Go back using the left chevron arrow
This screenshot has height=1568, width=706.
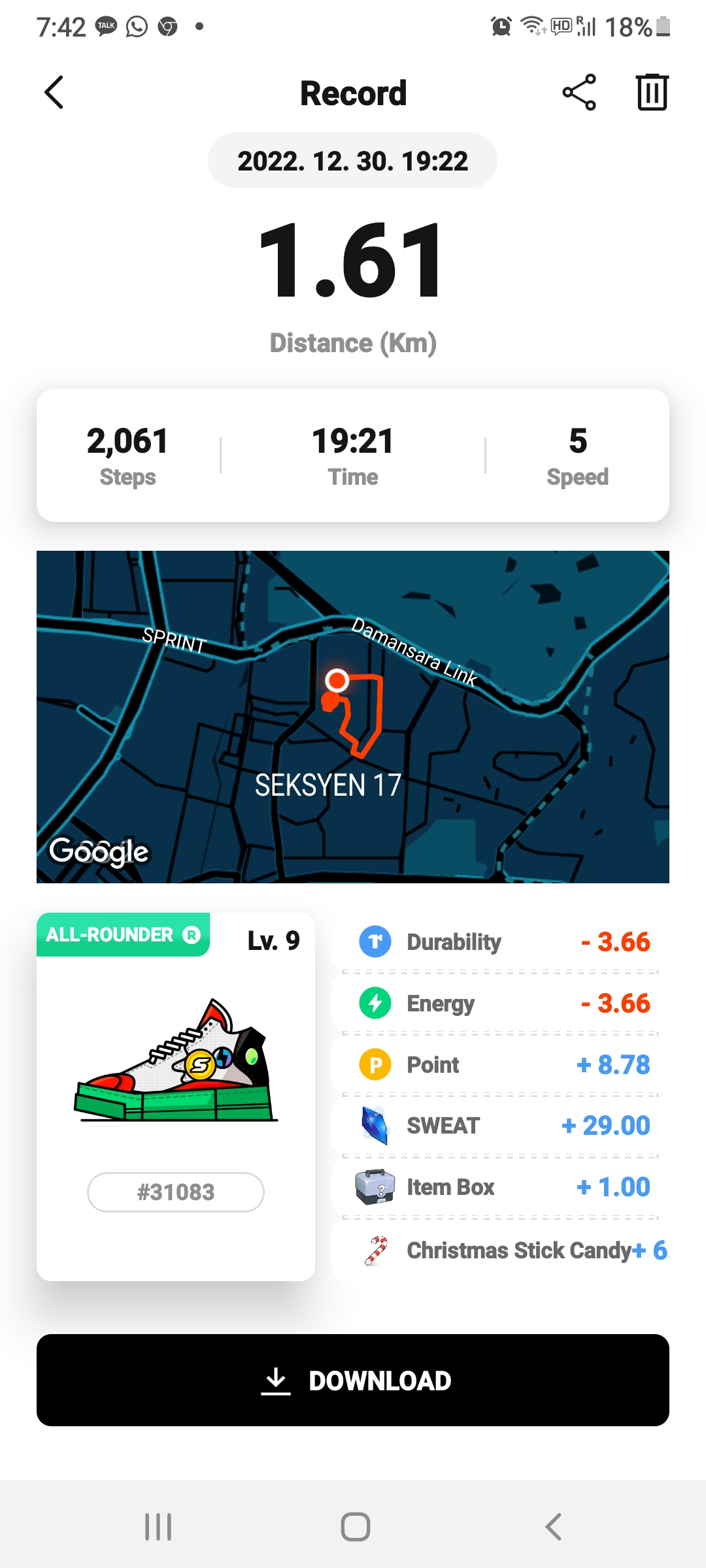click(54, 92)
